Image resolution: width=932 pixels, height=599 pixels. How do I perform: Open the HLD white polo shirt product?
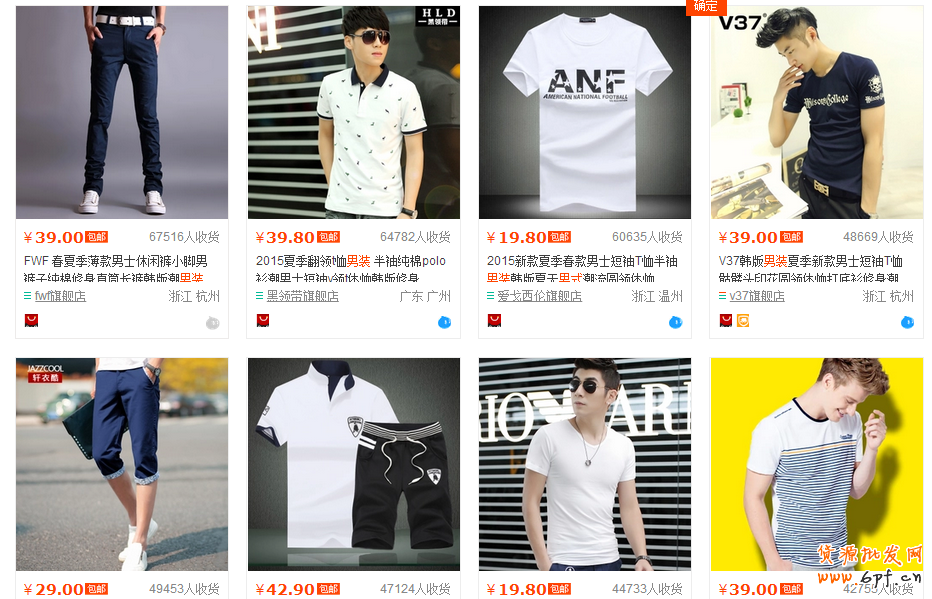click(353, 112)
